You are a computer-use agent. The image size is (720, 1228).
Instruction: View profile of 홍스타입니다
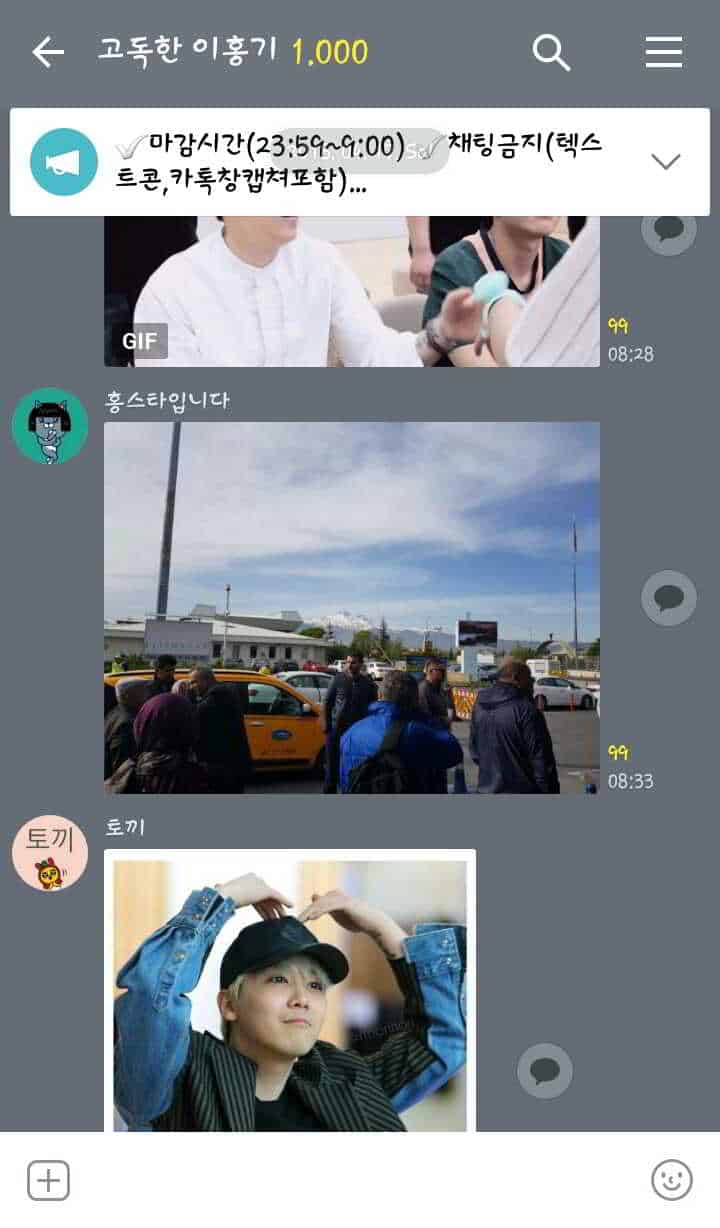[x=50, y=426]
